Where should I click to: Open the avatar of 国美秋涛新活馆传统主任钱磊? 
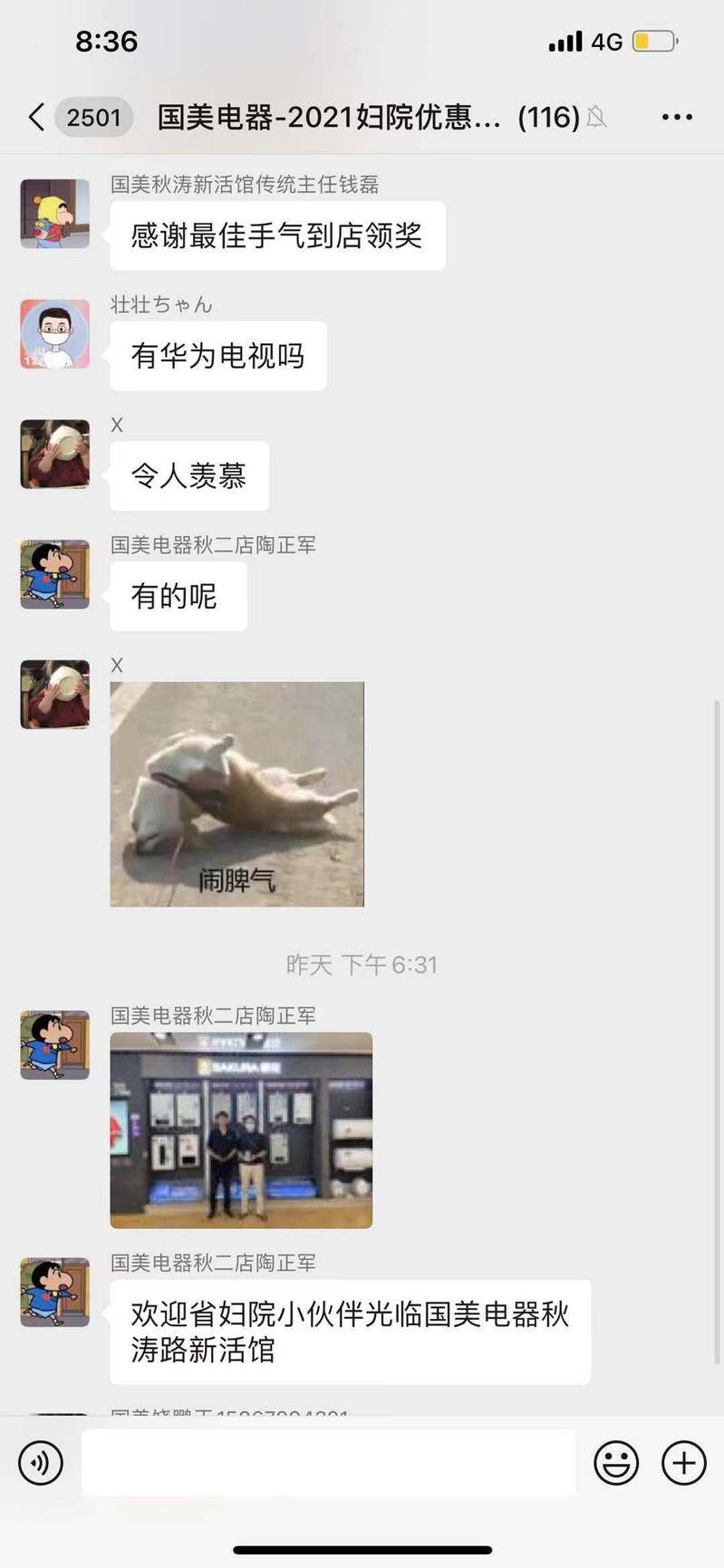[55, 214]
